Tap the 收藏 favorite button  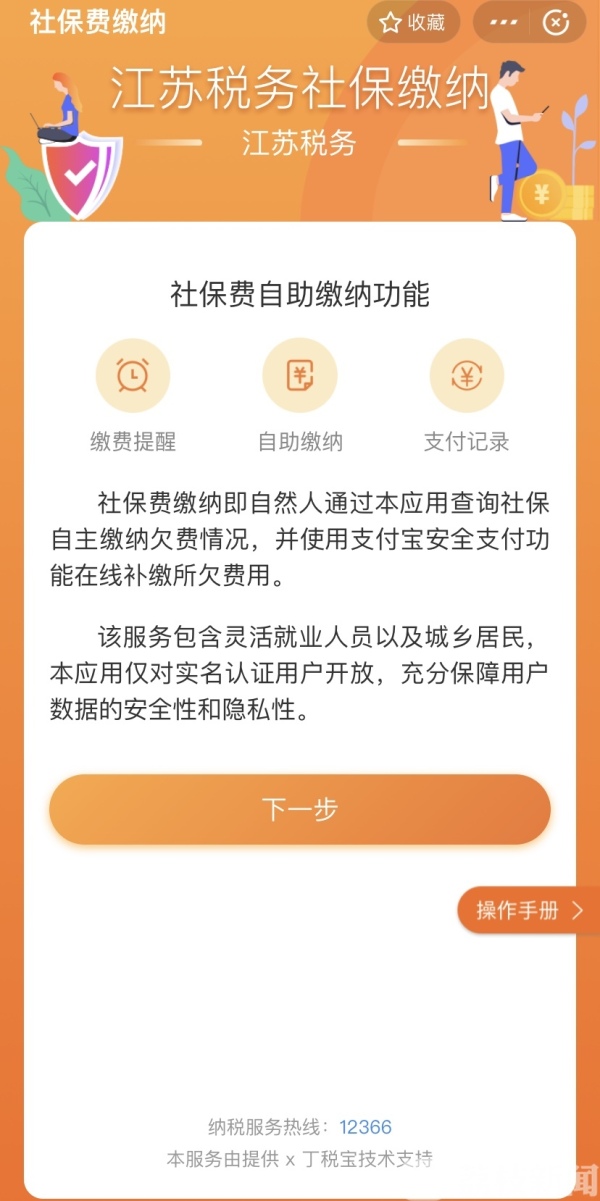pos(413,22)
